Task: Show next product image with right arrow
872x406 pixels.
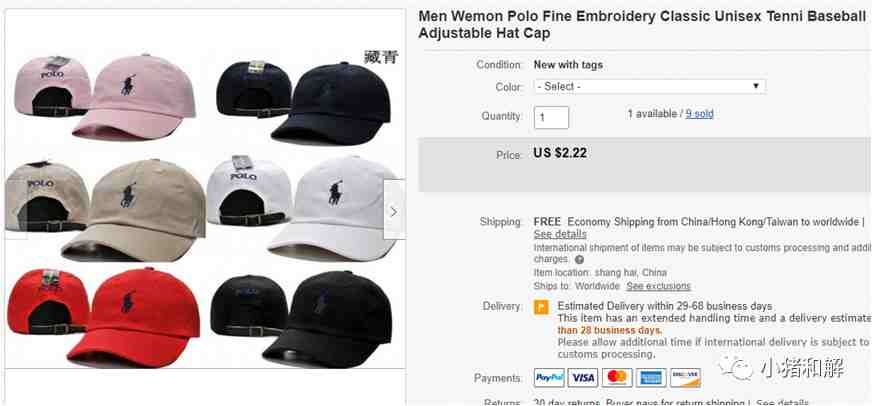Action: point(394,211)
